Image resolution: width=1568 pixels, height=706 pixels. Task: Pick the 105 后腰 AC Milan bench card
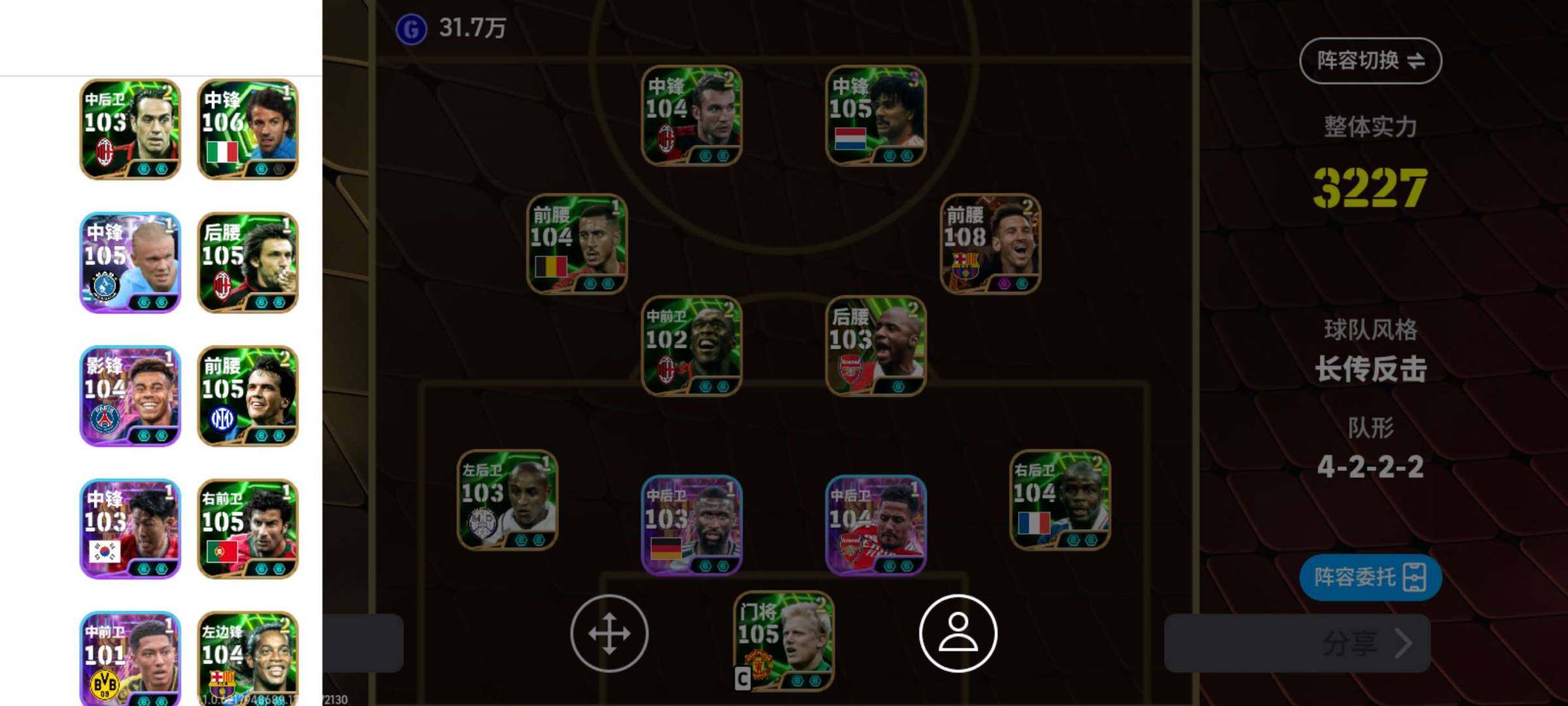tap(248, 263)
